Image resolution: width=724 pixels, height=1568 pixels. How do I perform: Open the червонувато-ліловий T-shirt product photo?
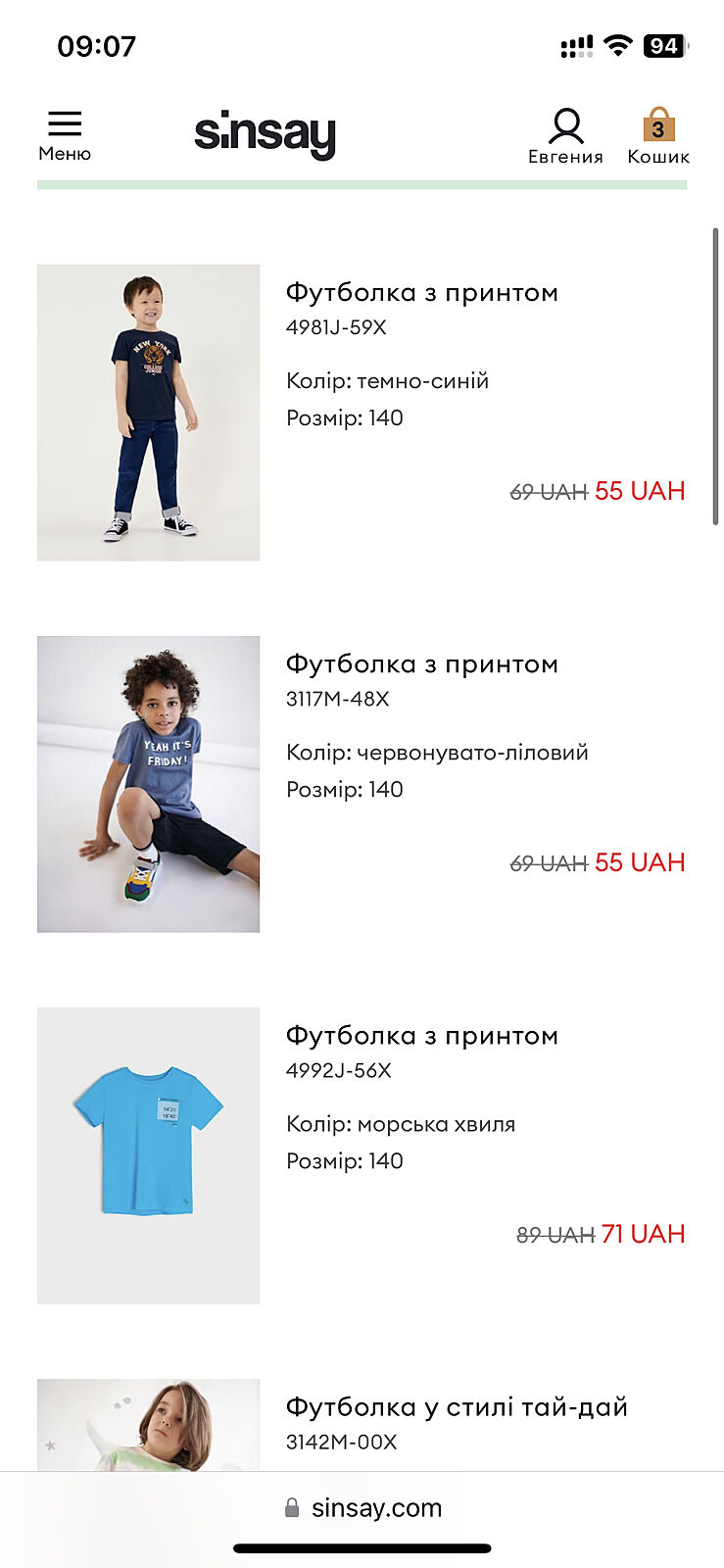(149, 784)
